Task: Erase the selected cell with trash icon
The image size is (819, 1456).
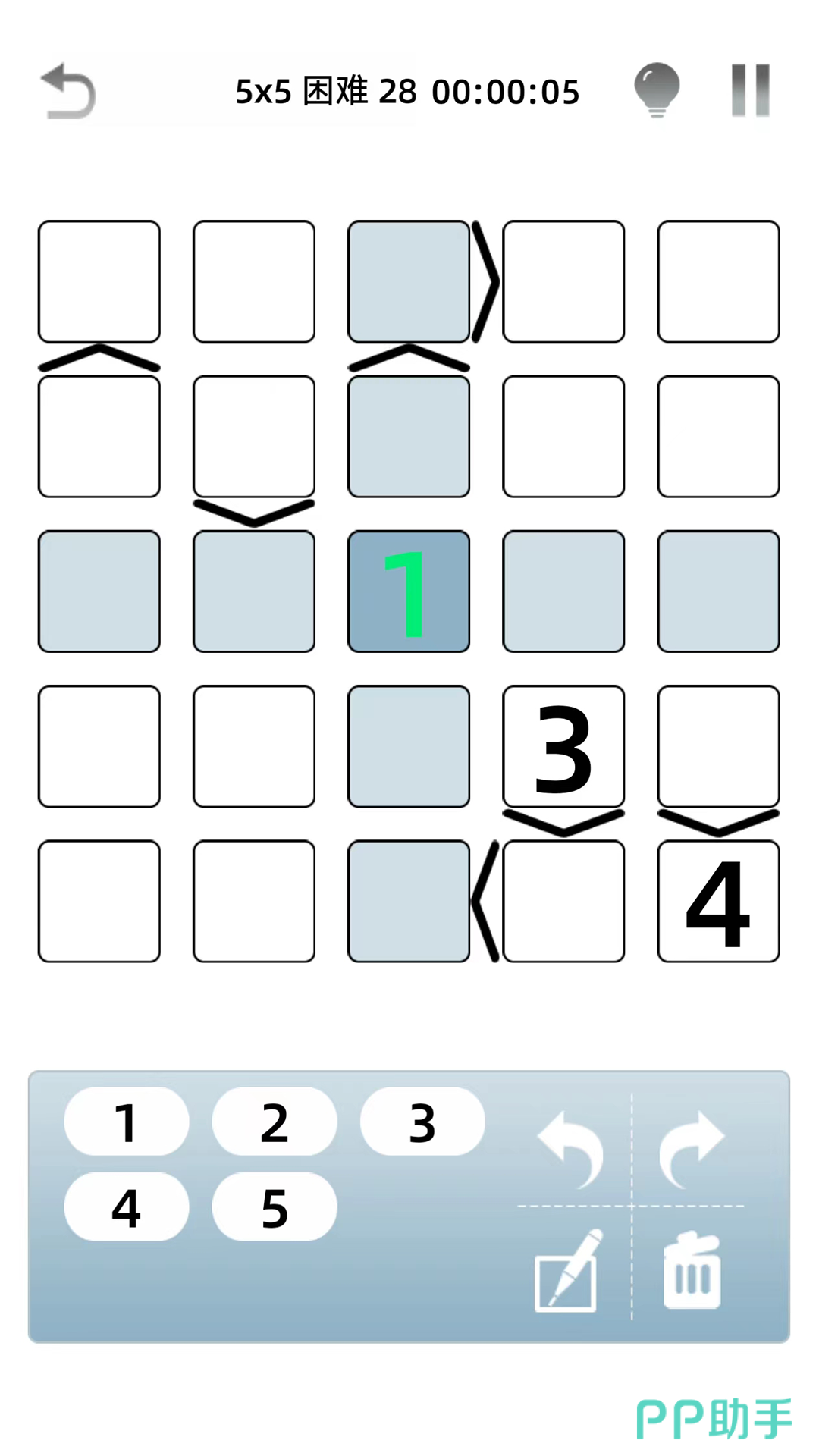Action: [x=692, y=1271]
